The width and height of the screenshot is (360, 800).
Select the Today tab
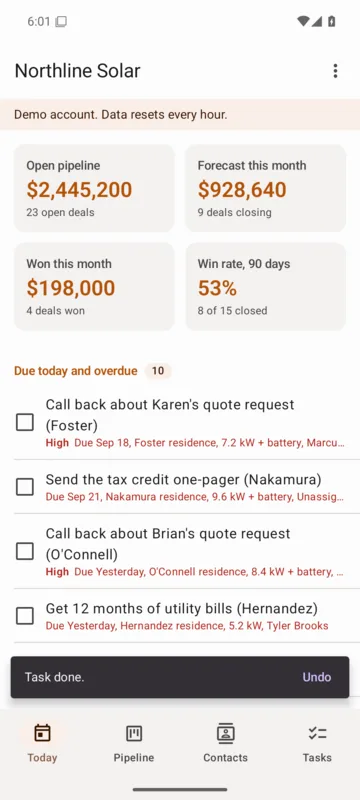(42, 744)
